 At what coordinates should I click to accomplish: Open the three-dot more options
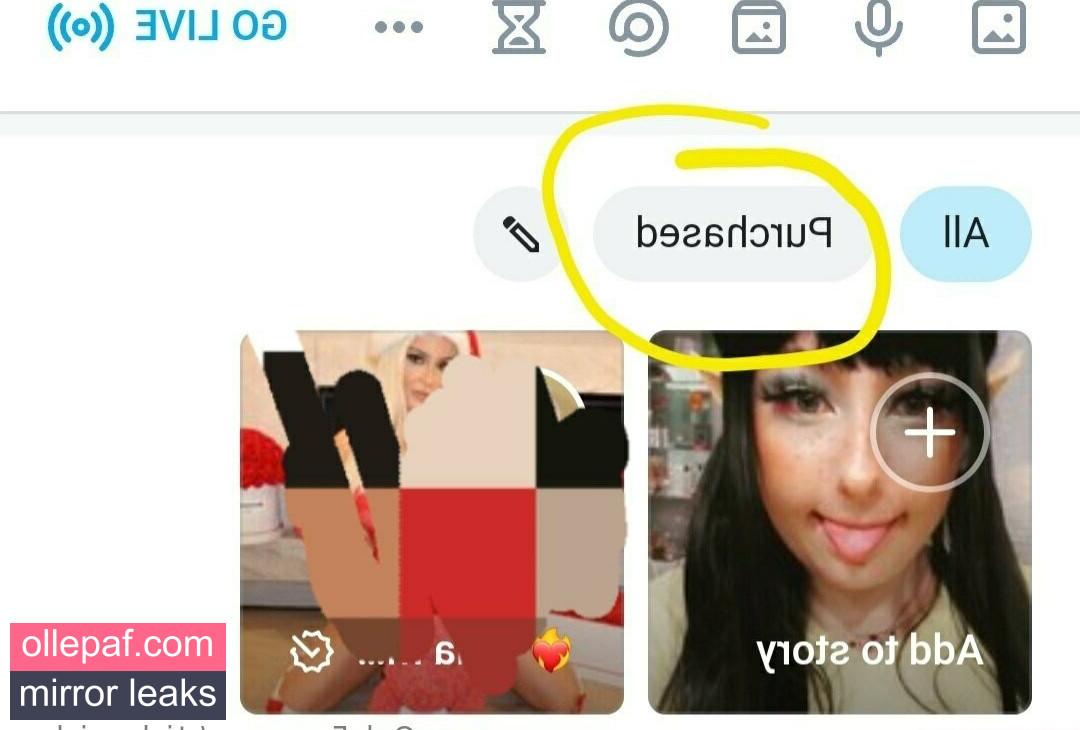[399, 28]
